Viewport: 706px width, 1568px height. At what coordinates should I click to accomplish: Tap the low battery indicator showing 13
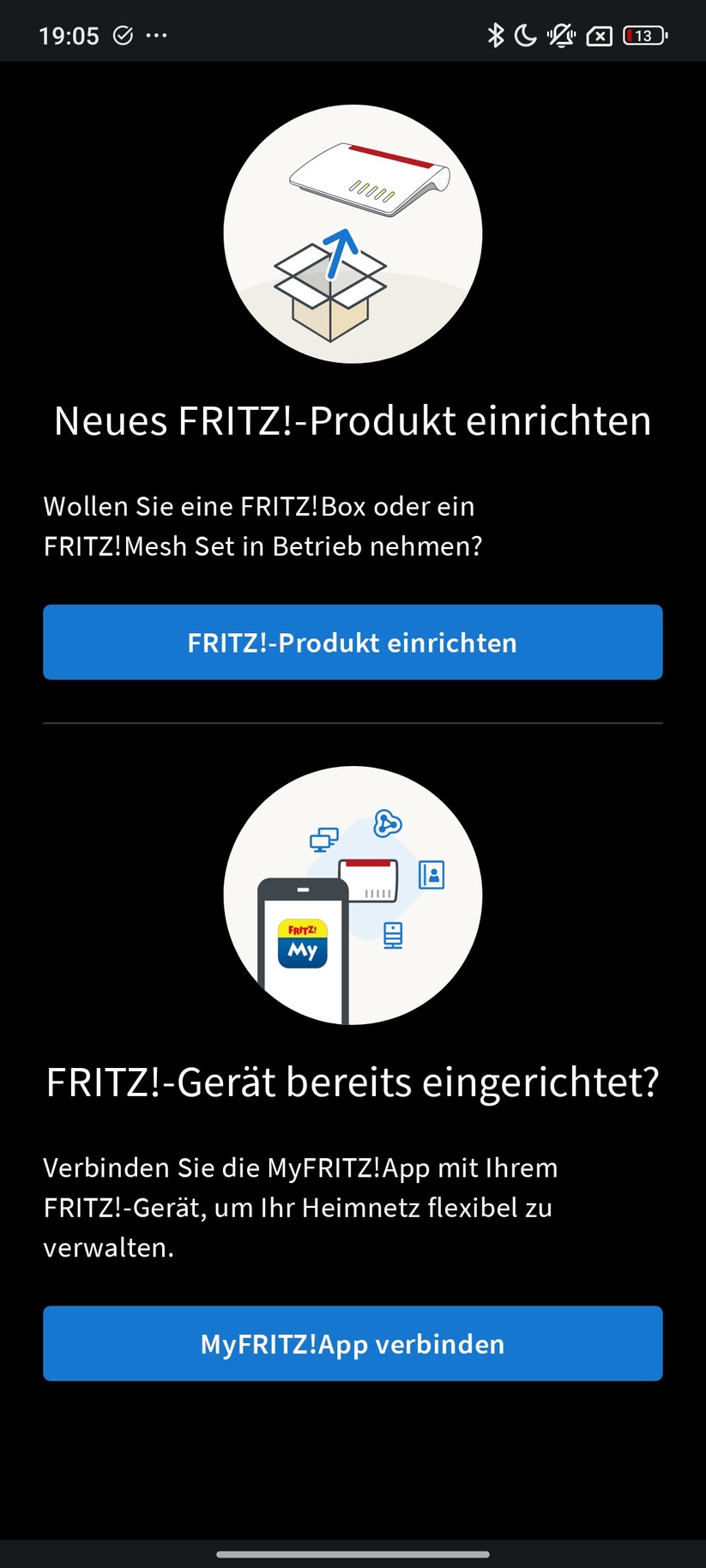(x=643, y=34)
